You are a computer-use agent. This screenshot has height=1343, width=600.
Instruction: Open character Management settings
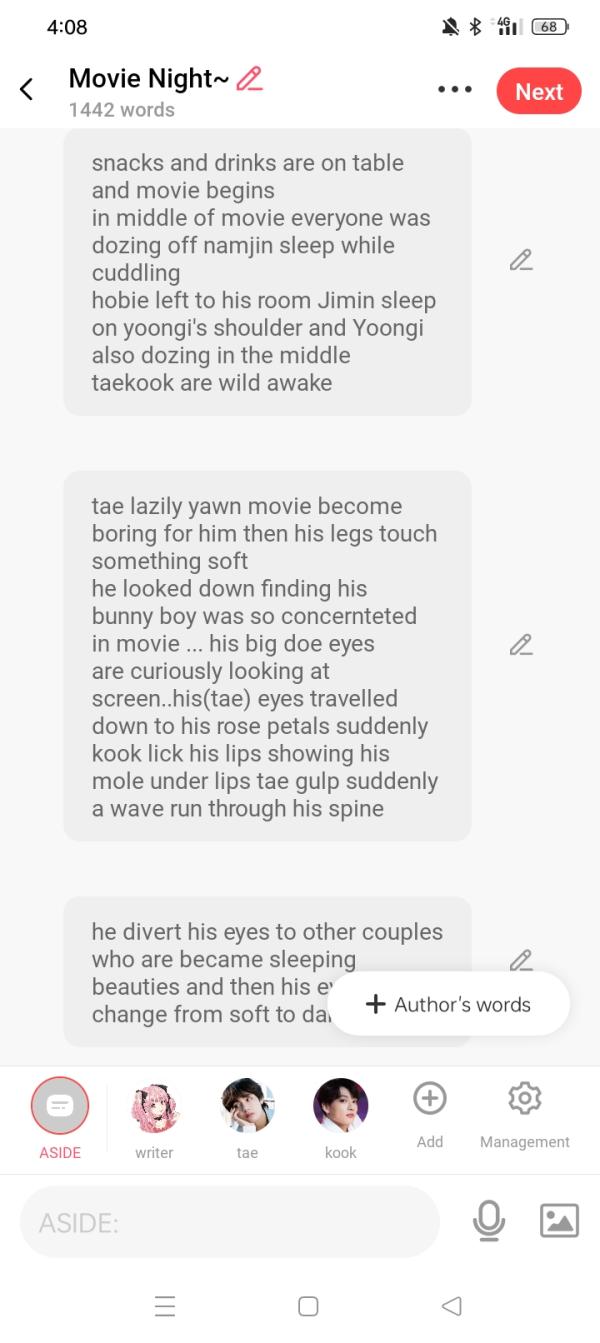pyautogui.click(x=524, y=1098)
